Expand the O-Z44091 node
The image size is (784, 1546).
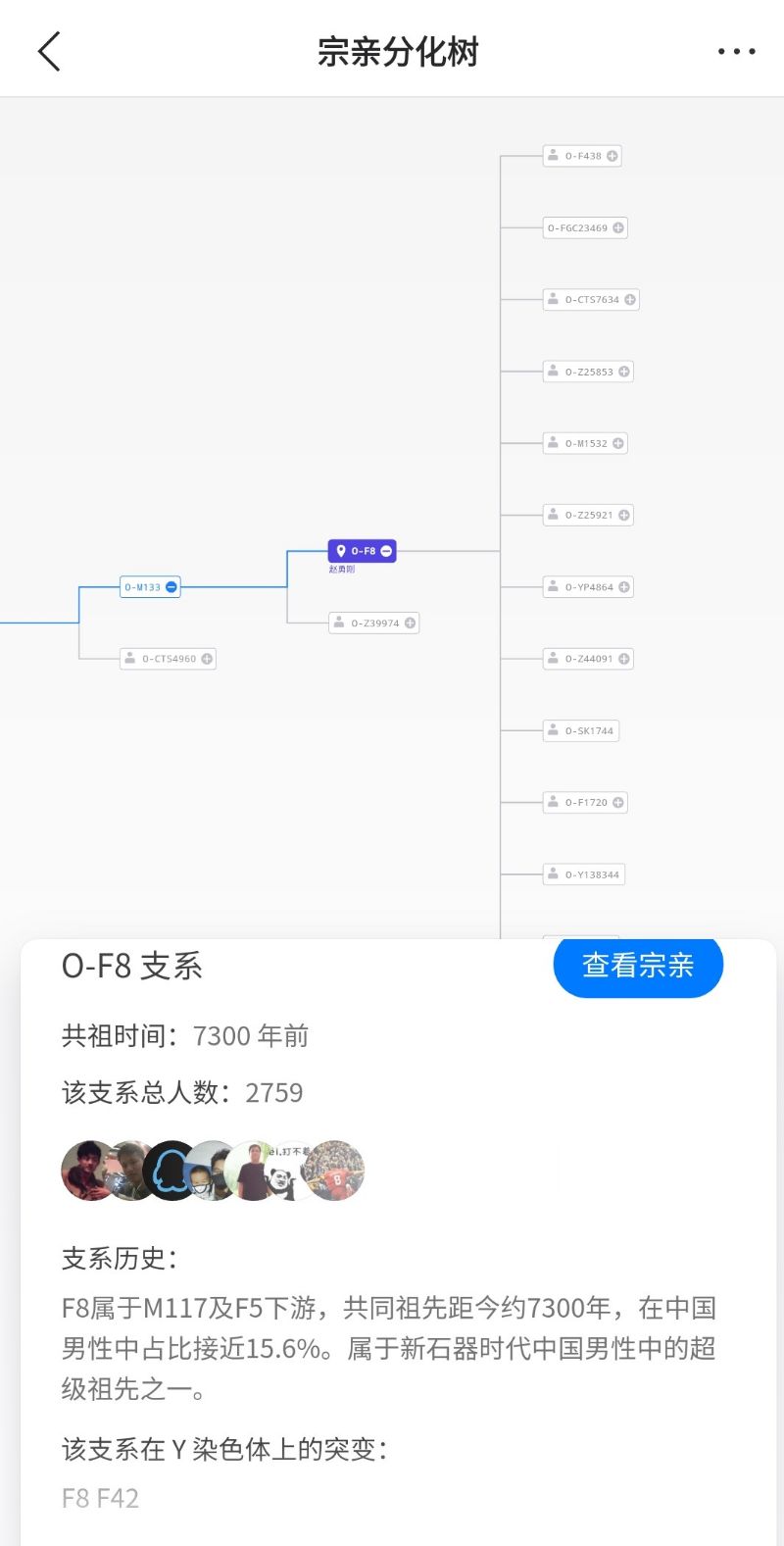(624, 659)
